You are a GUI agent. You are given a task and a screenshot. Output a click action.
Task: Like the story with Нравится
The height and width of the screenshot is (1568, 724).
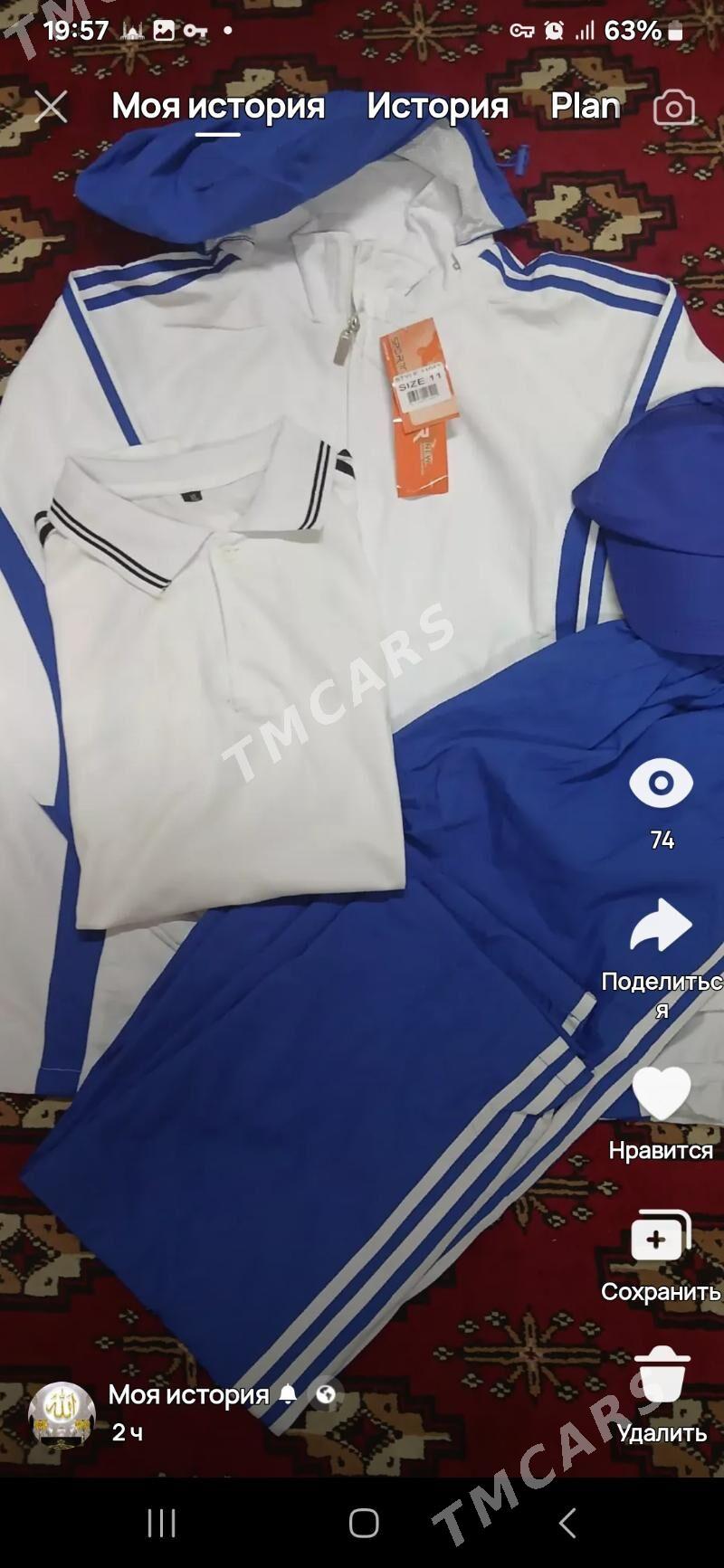click(x=662, y=1113)
